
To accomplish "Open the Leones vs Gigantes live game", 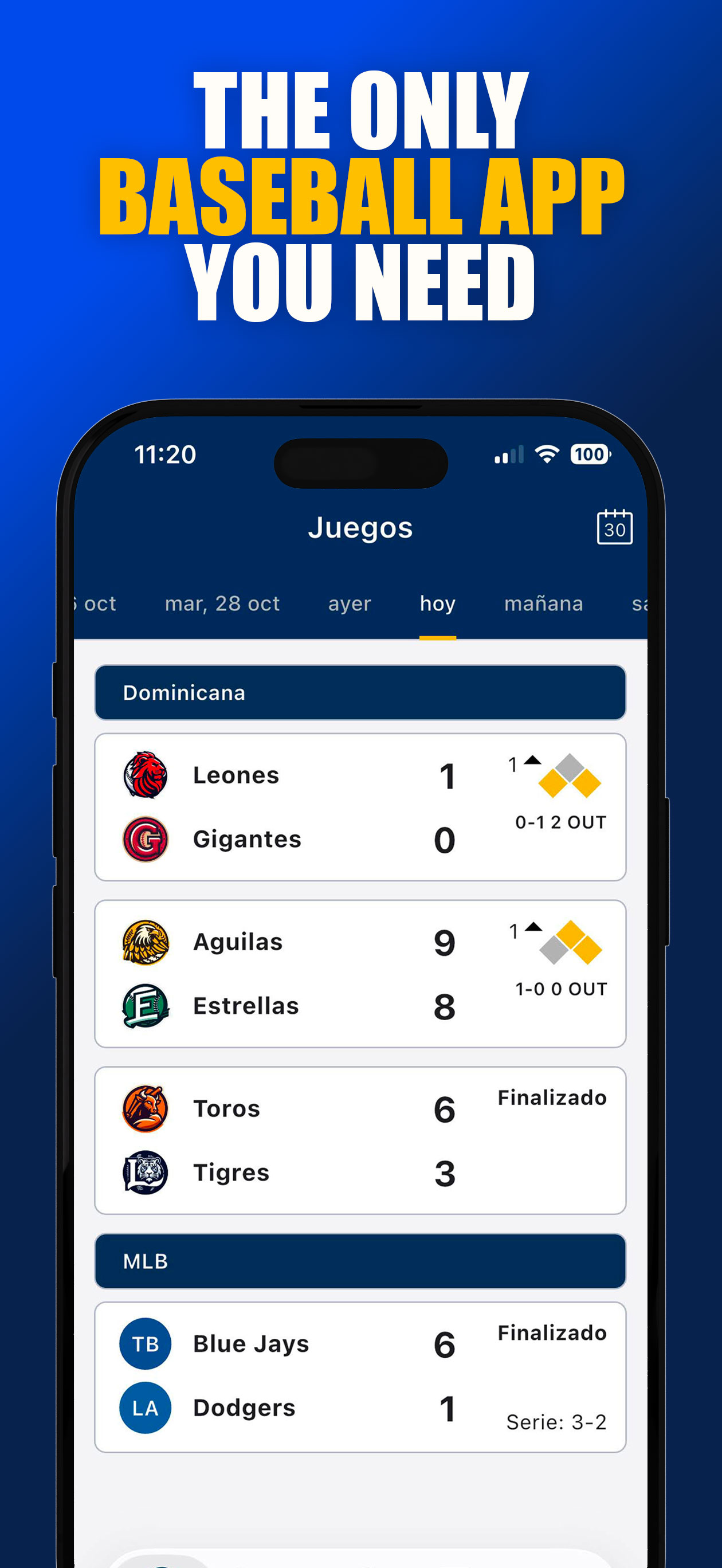I will 360,806.
